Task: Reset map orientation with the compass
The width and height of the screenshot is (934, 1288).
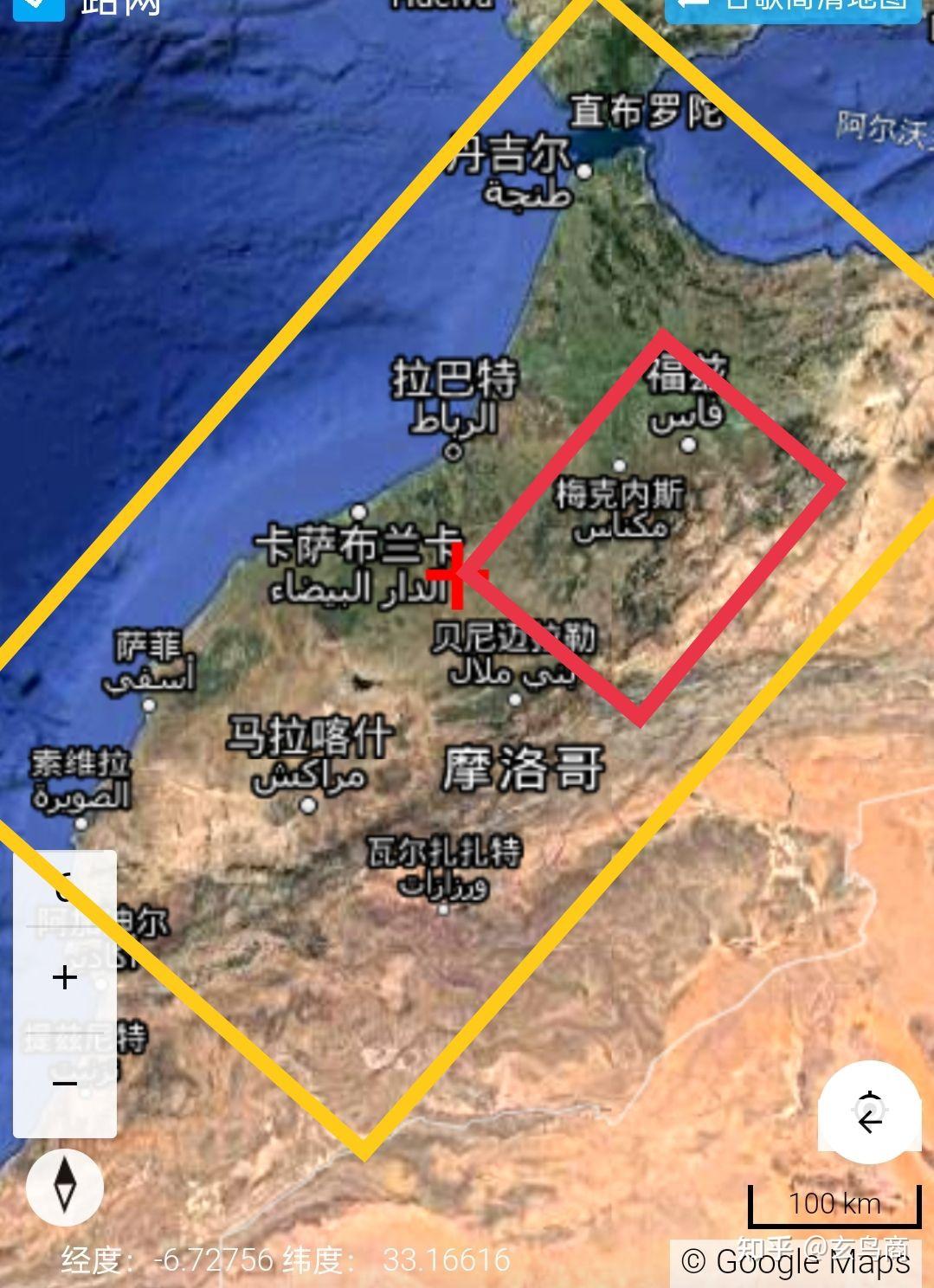Action: 65,1186
